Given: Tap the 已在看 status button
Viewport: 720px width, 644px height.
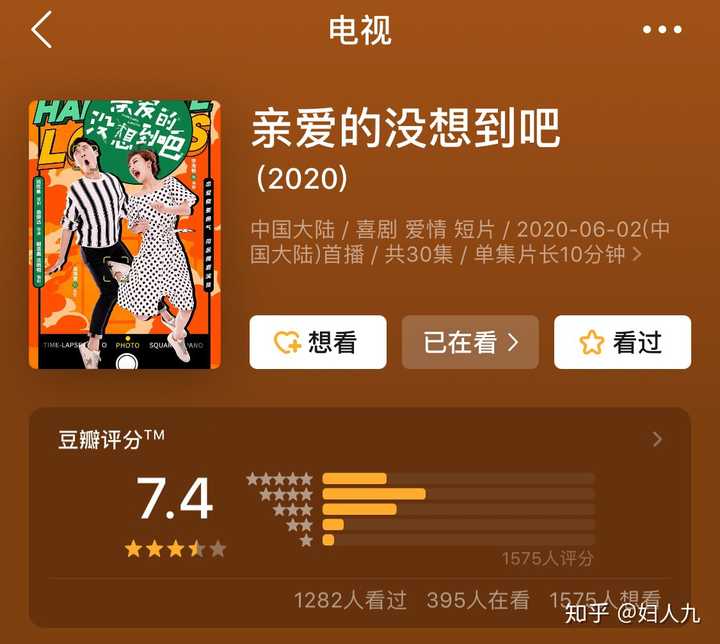Looking at the screenshot, I should (470, 342).
